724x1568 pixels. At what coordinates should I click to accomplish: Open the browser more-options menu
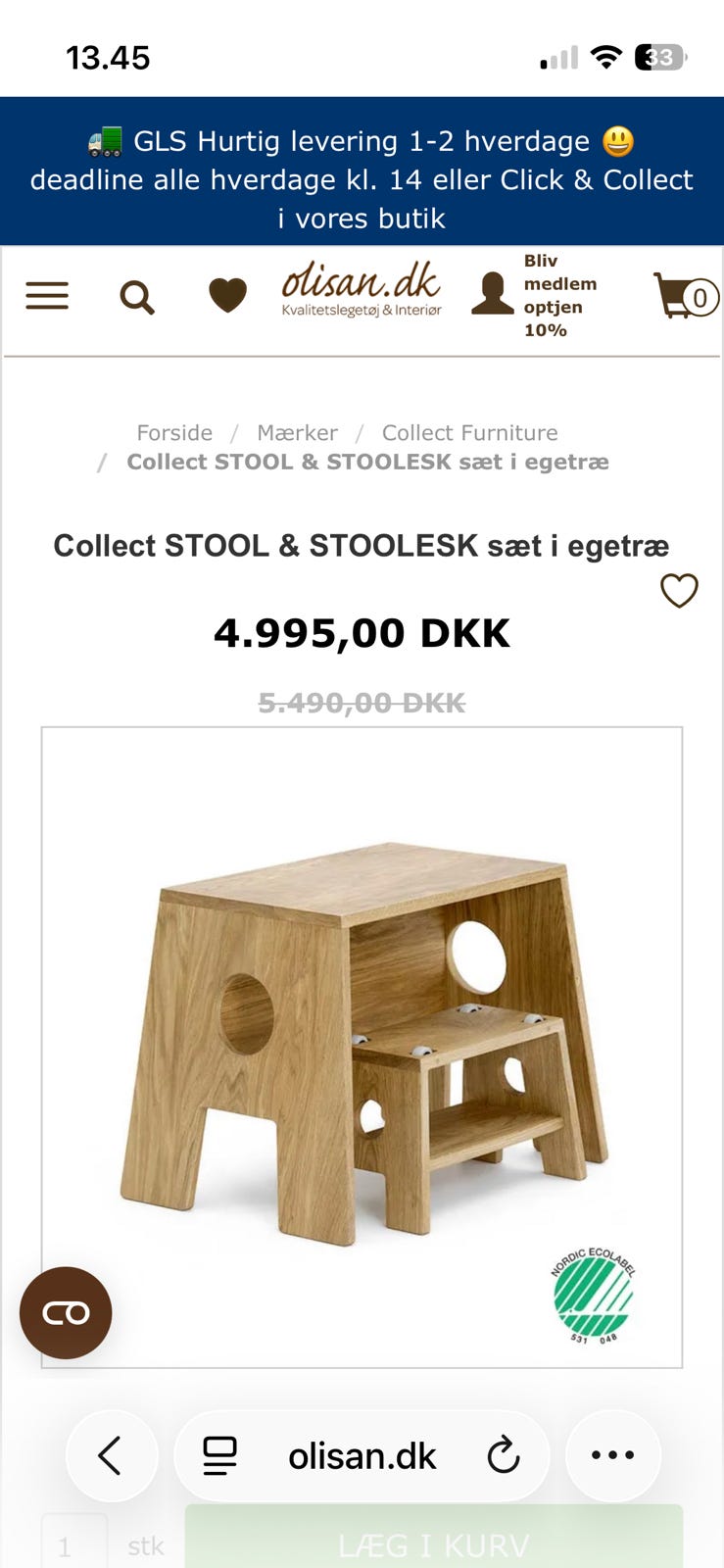coord(612,1455)
